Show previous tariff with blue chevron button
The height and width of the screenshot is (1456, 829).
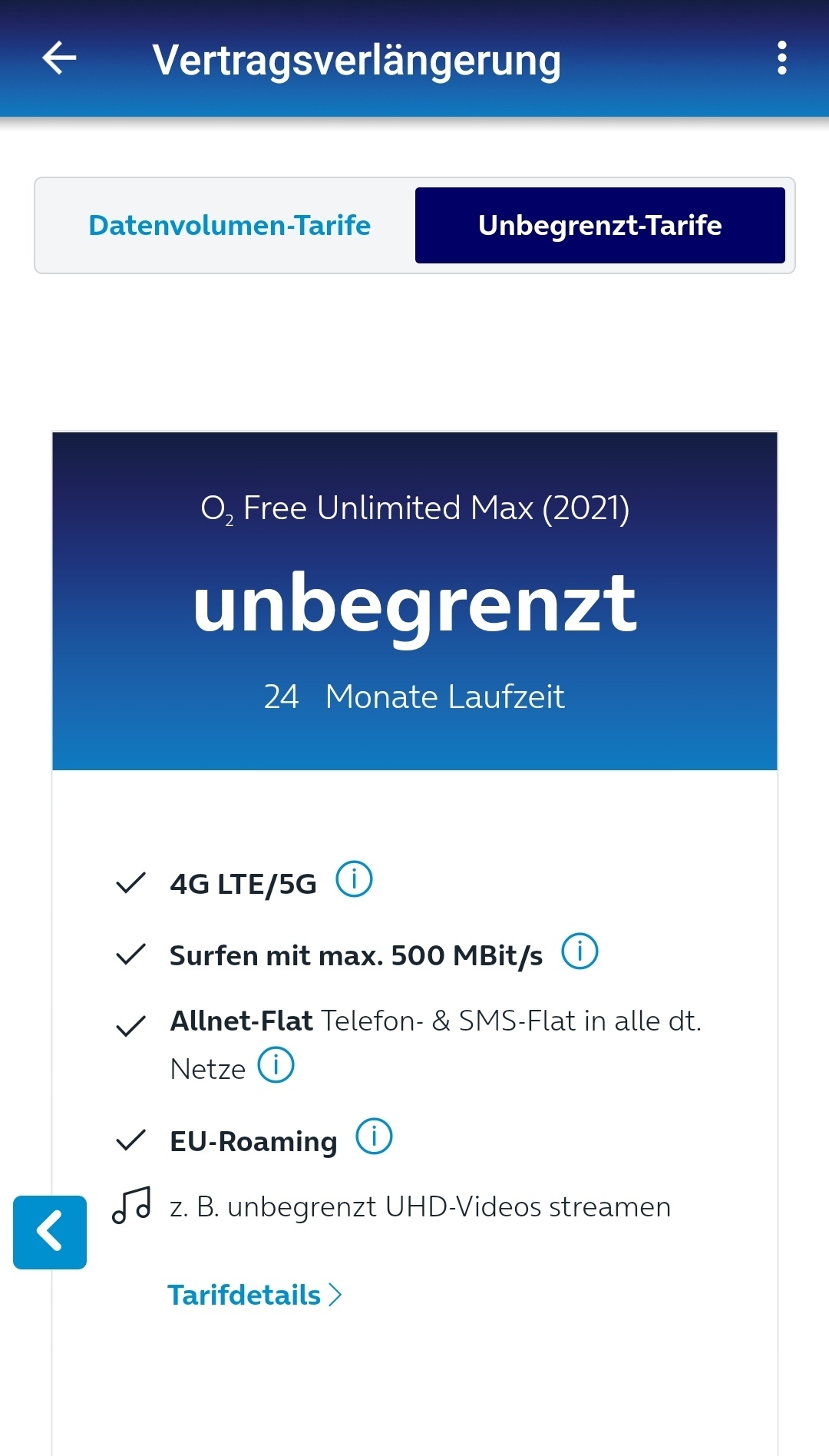tap(50, 1232)
